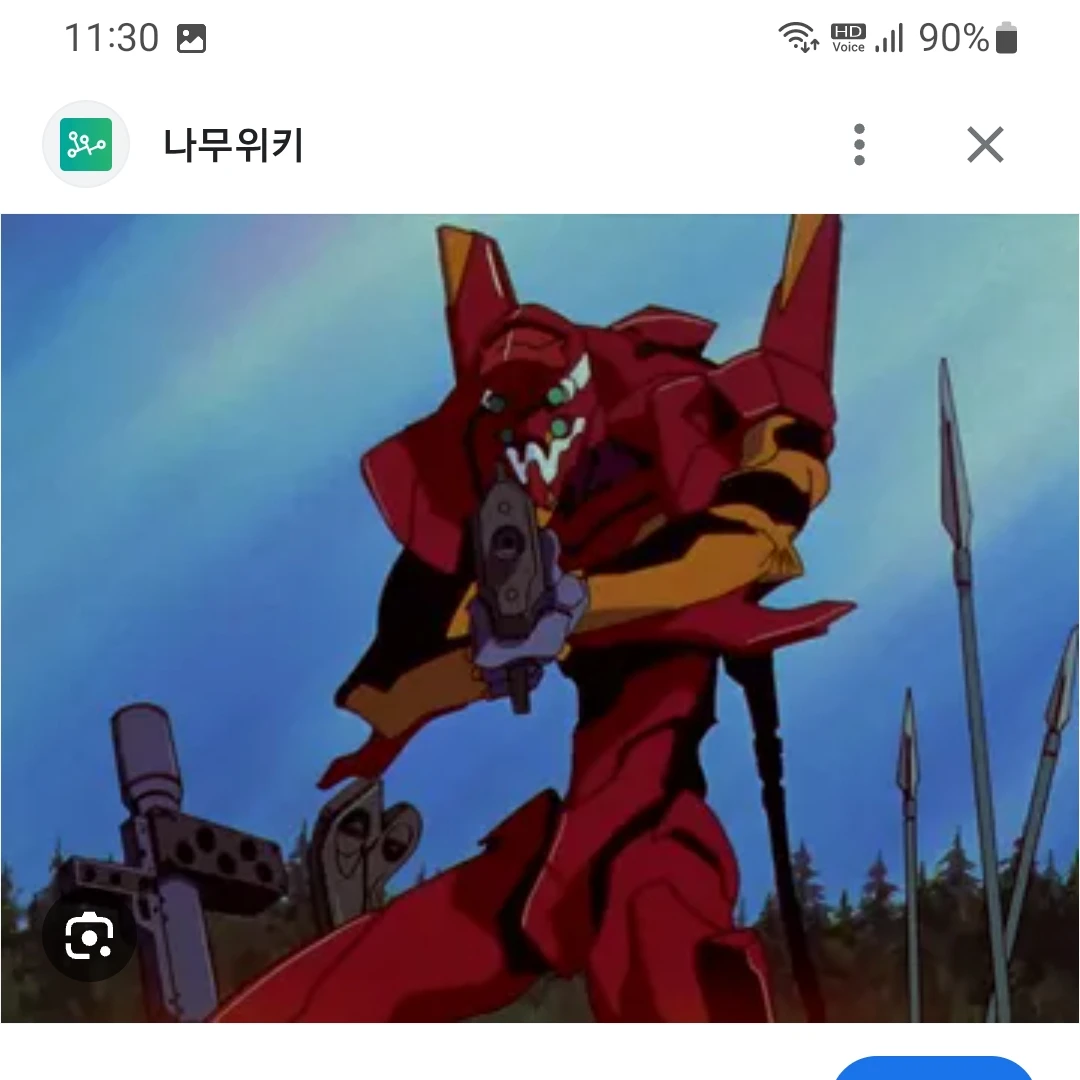This screenshot has width=1080, height=1080.
Task: Search this image with Google Lens
Action: (90, 936)
